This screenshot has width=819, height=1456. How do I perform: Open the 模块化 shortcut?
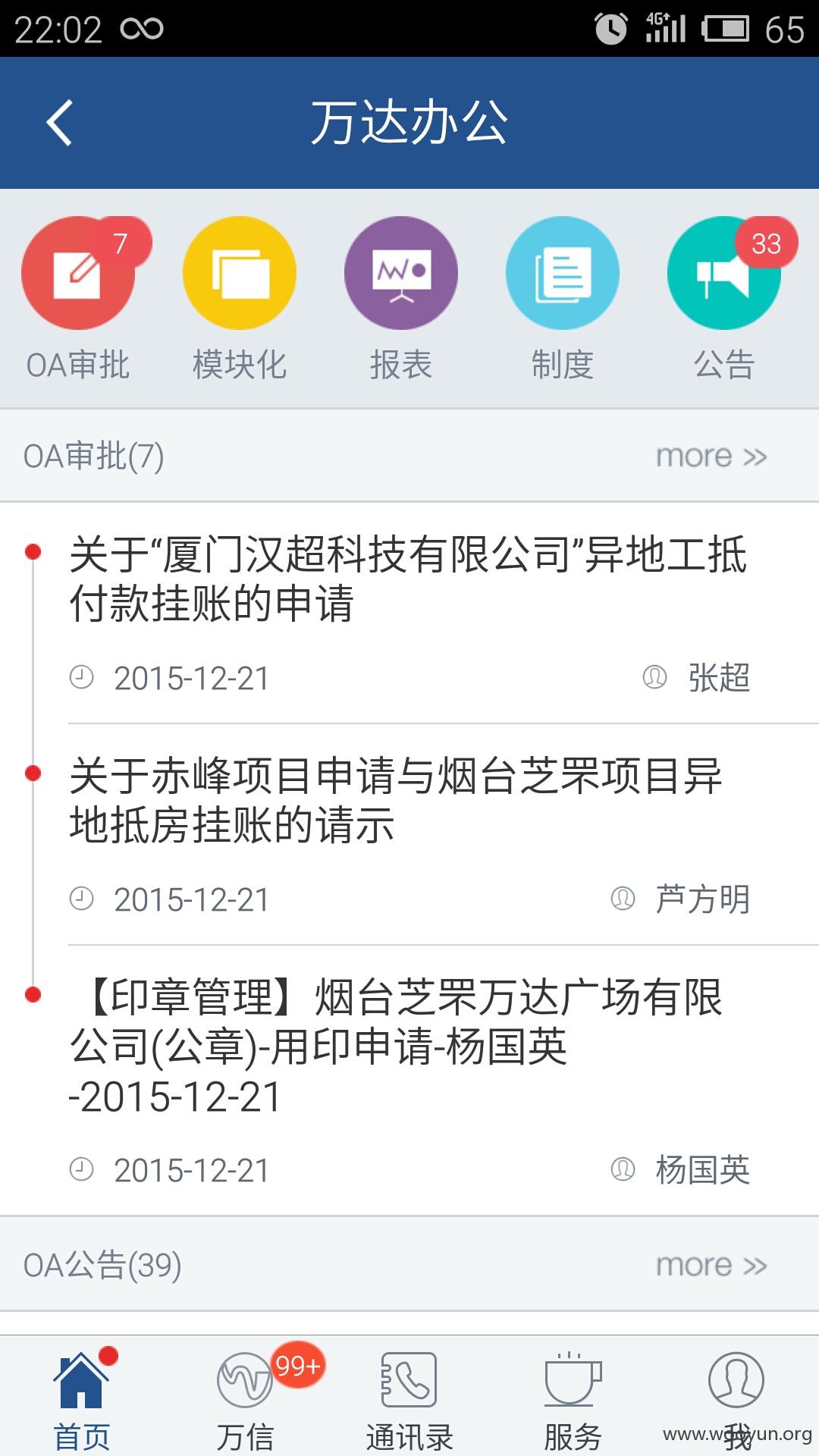pyautogui.click(x=240, y=273)
